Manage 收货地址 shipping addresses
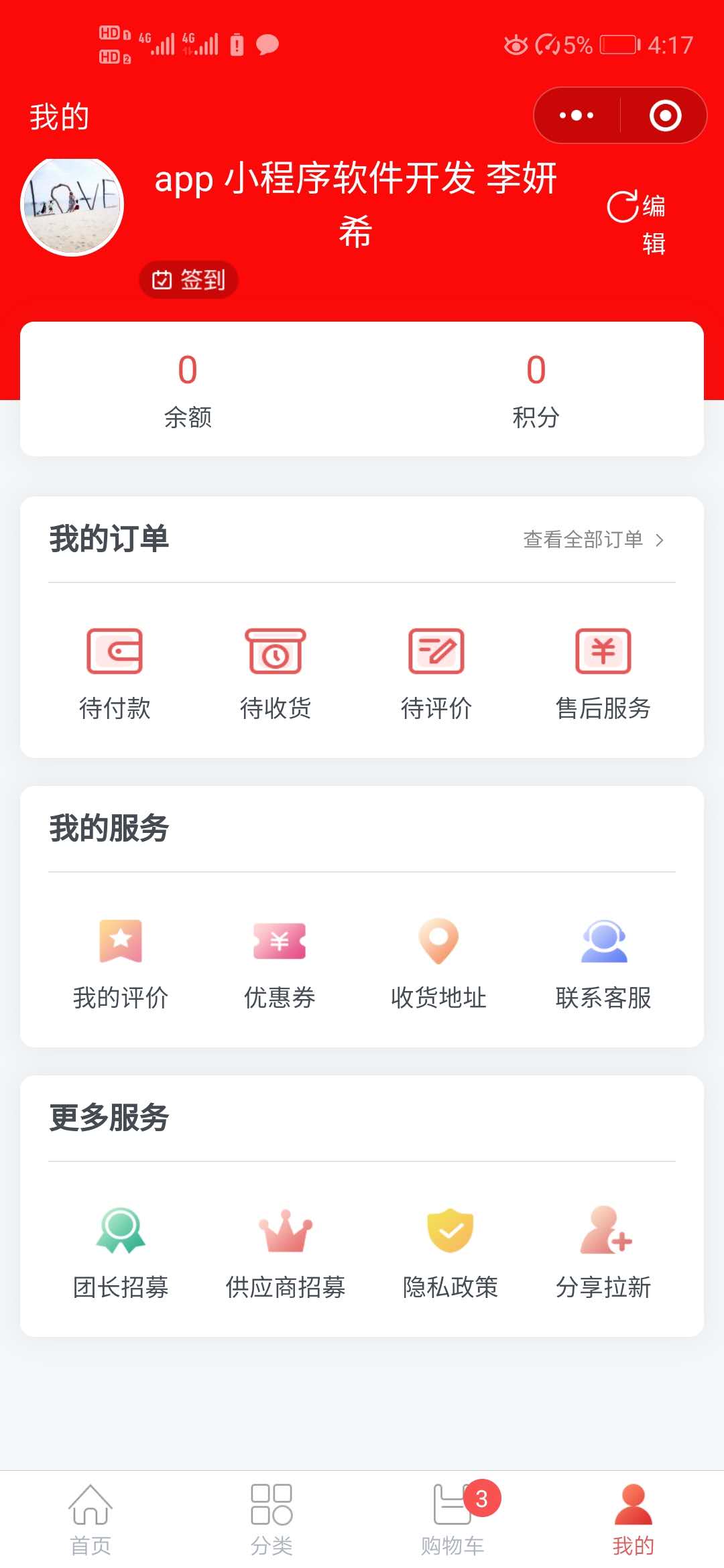This screenshot has height=1568, width=724. [x=438, y=963]
